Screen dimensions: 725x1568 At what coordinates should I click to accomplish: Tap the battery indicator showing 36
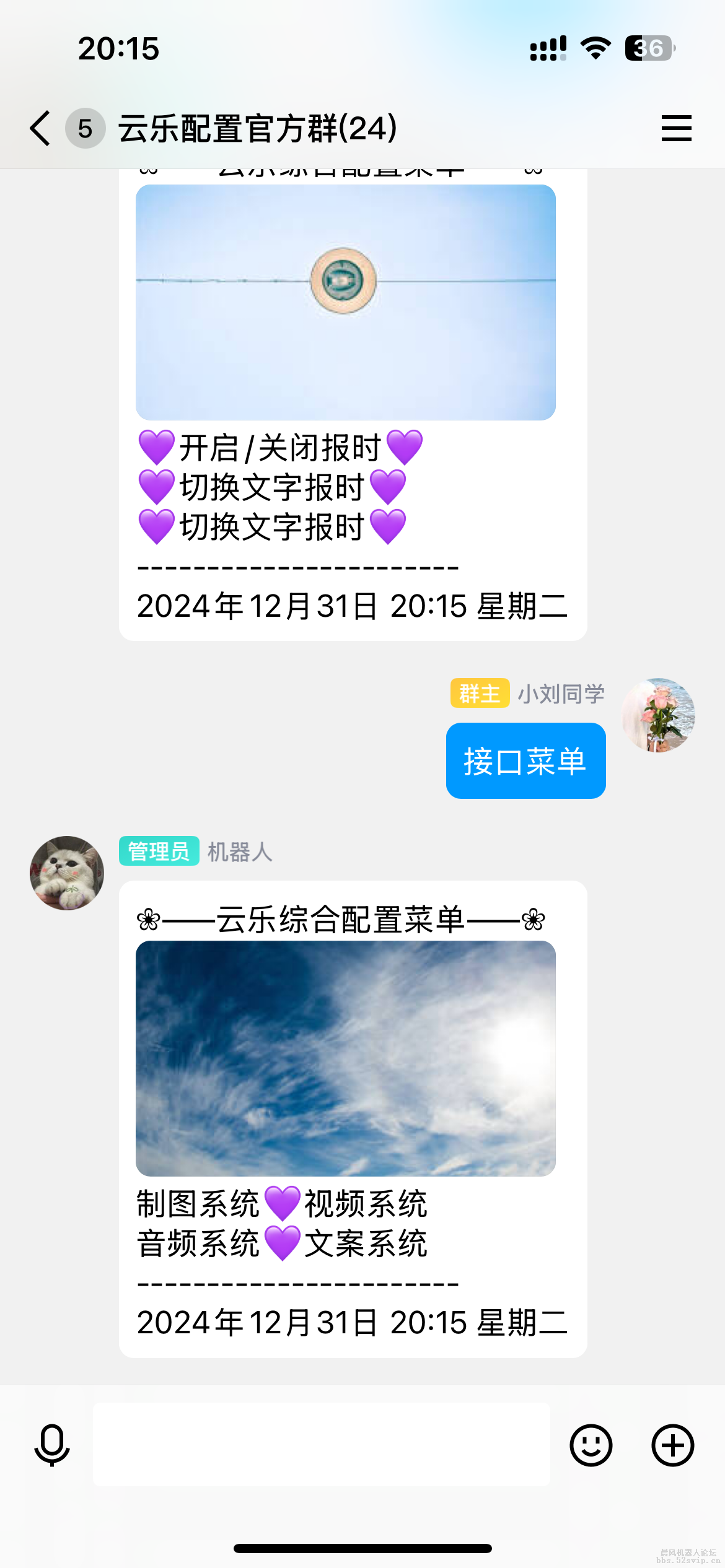coord(646,48)
